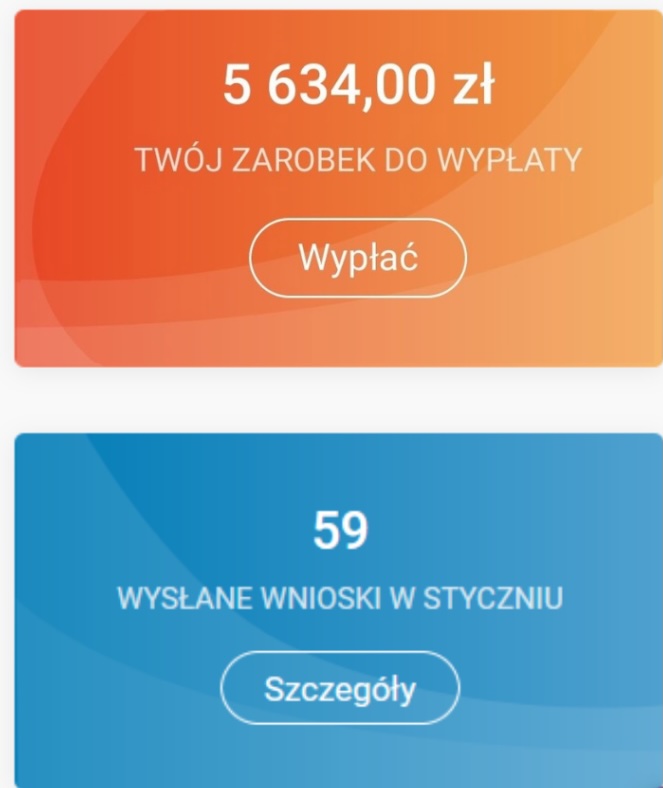Open Szczegóły for sent applications

pos(340,687)
